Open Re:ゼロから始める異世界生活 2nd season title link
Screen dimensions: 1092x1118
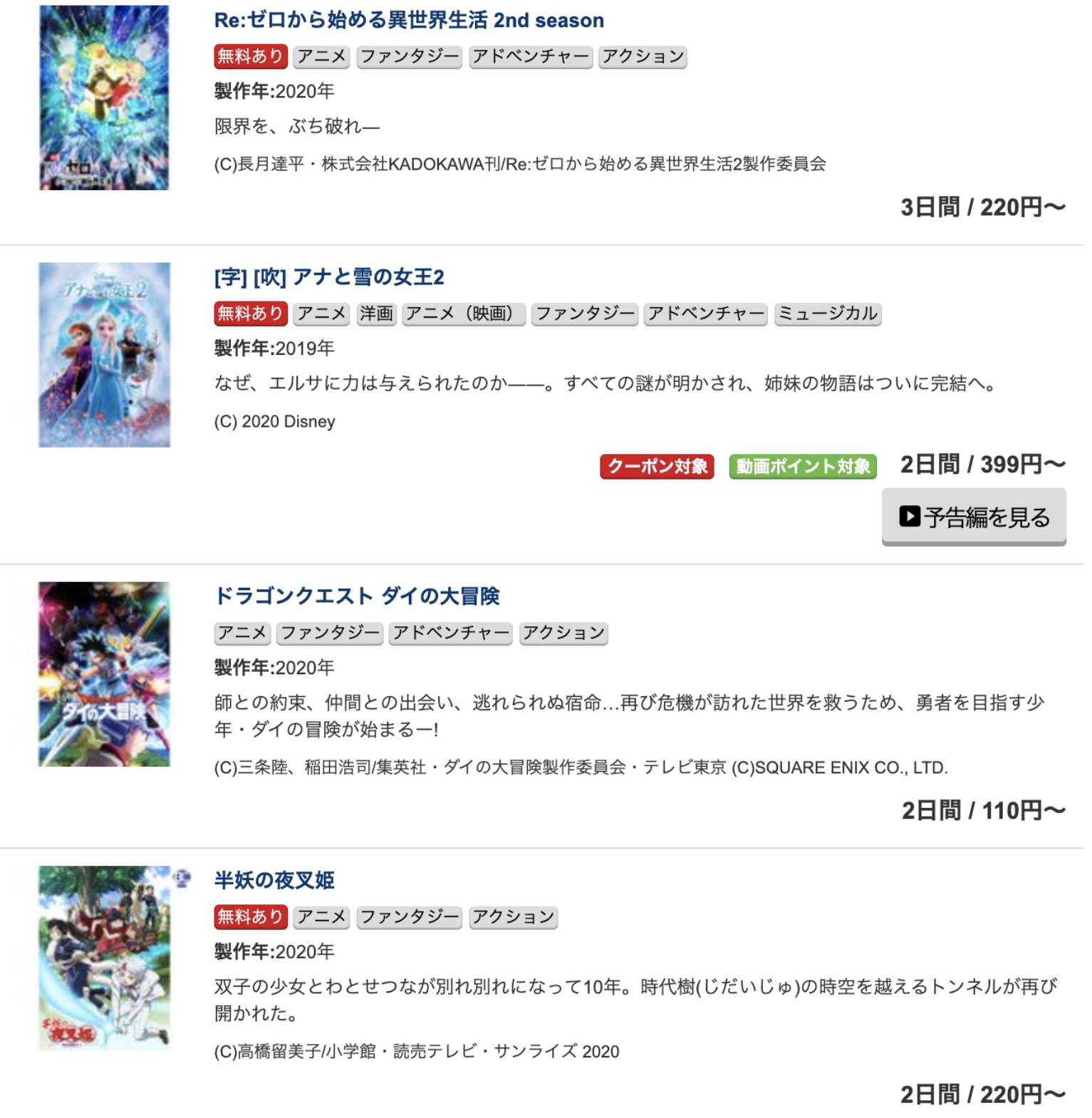click(x=409, y=20)
